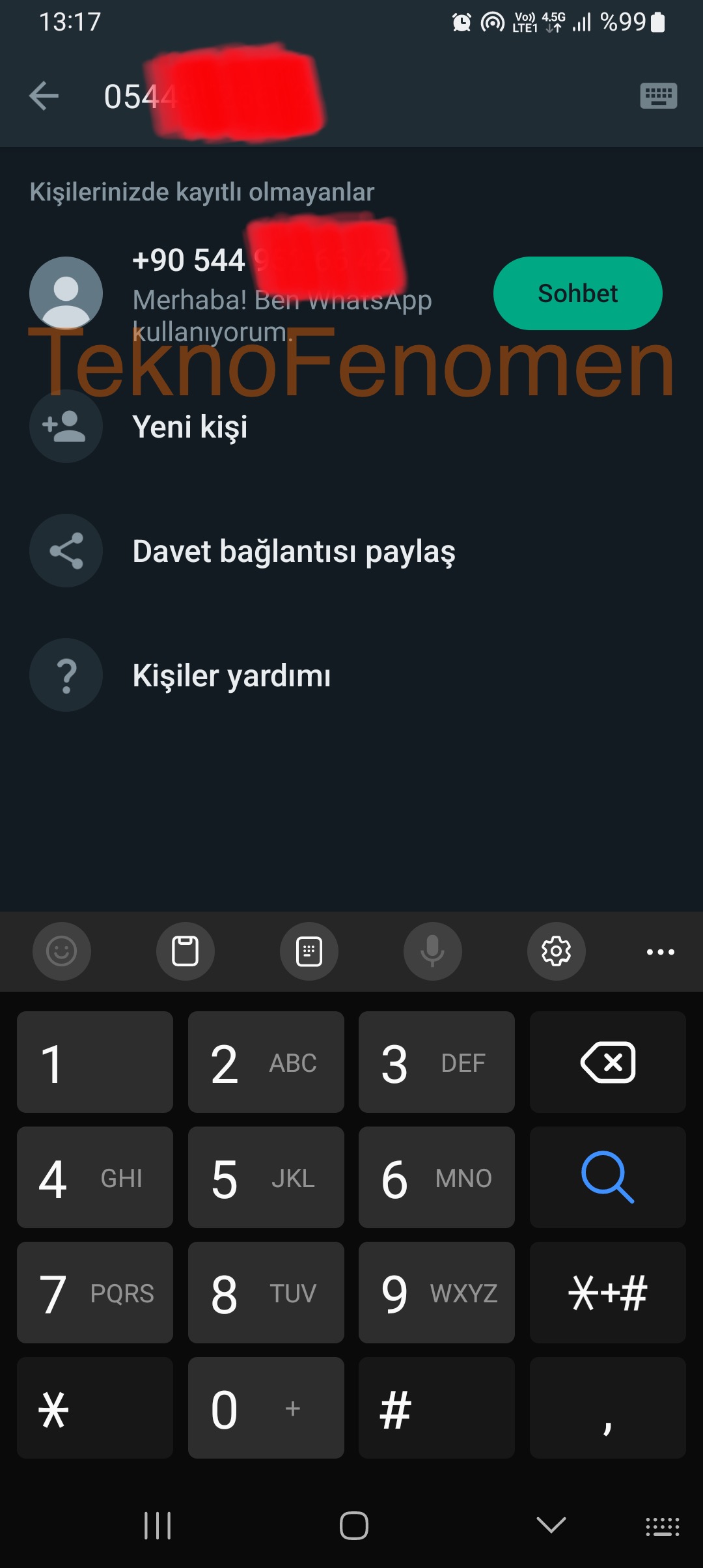Open keyboard settings gear
Screen dimensions: 703x1568
coord(557,951)
